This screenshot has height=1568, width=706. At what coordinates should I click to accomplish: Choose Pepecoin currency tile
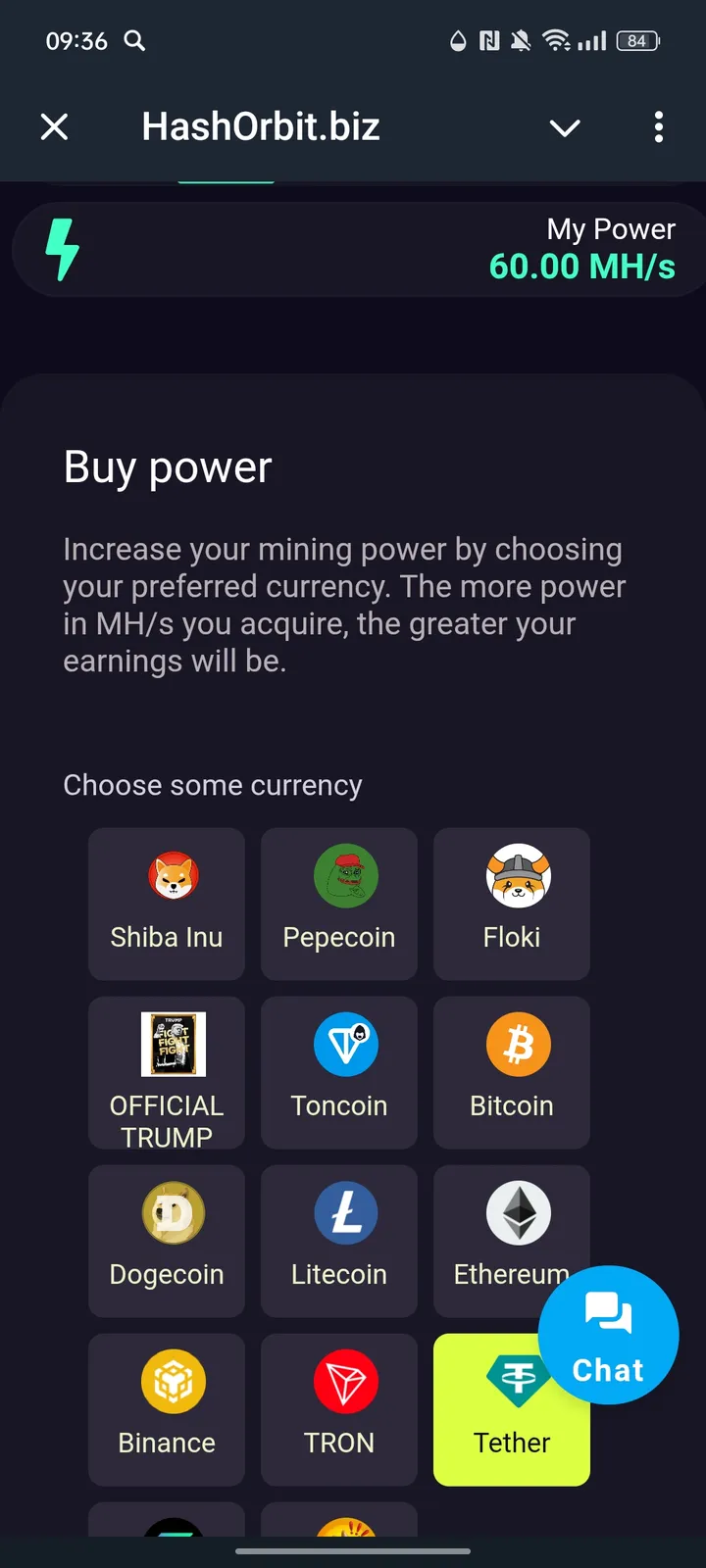coord(339,904)
